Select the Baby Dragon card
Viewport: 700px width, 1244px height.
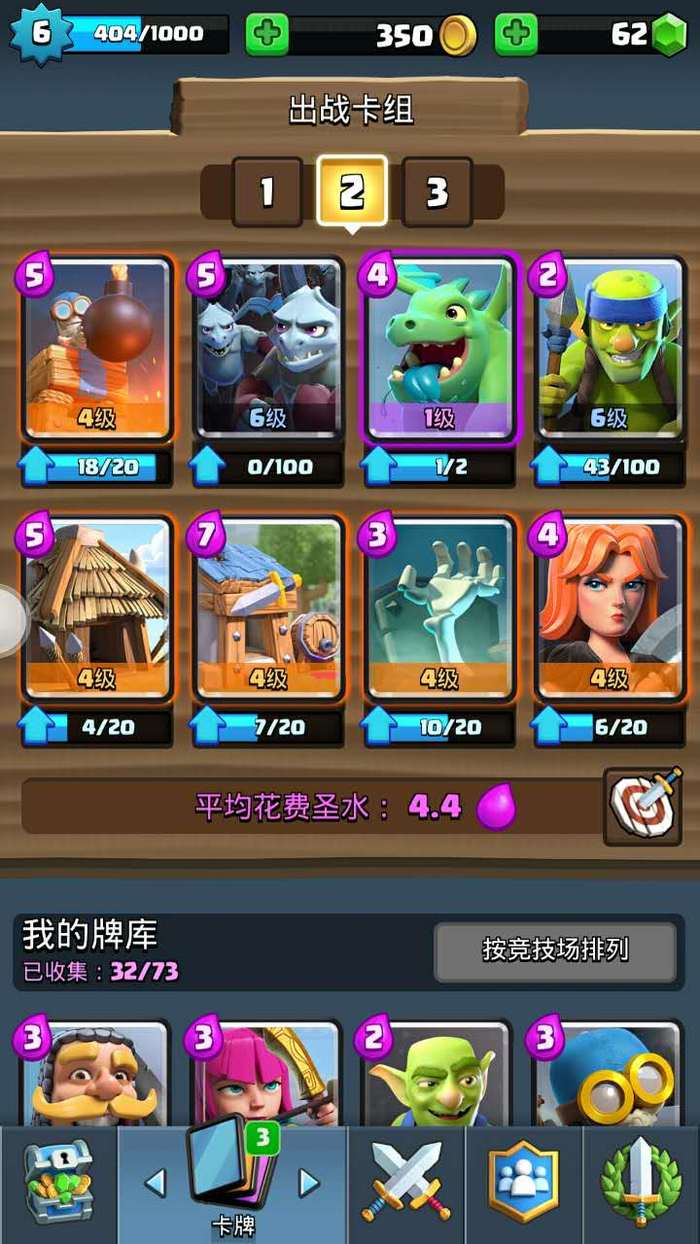(x=440, y=349)
